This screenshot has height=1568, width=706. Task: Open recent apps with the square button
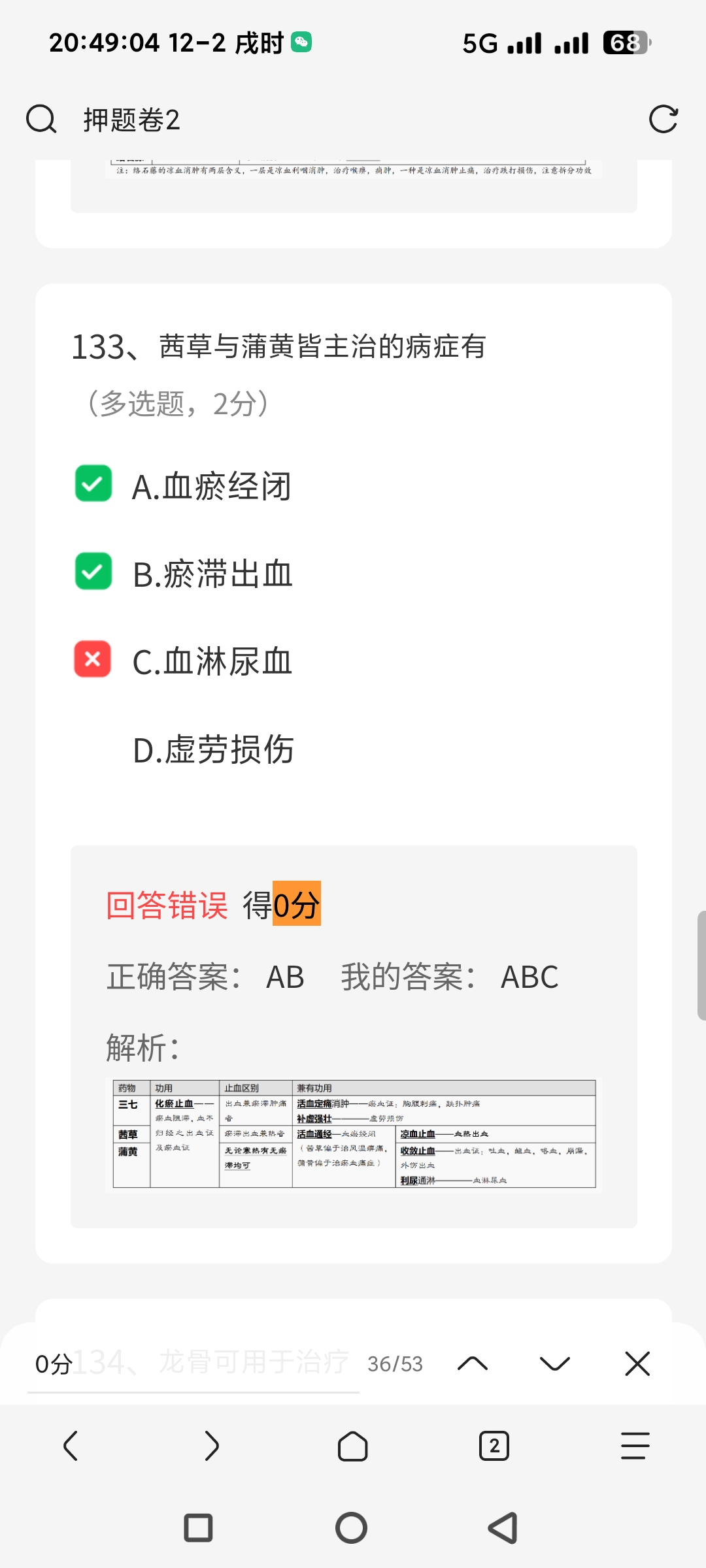(199, 1528)
